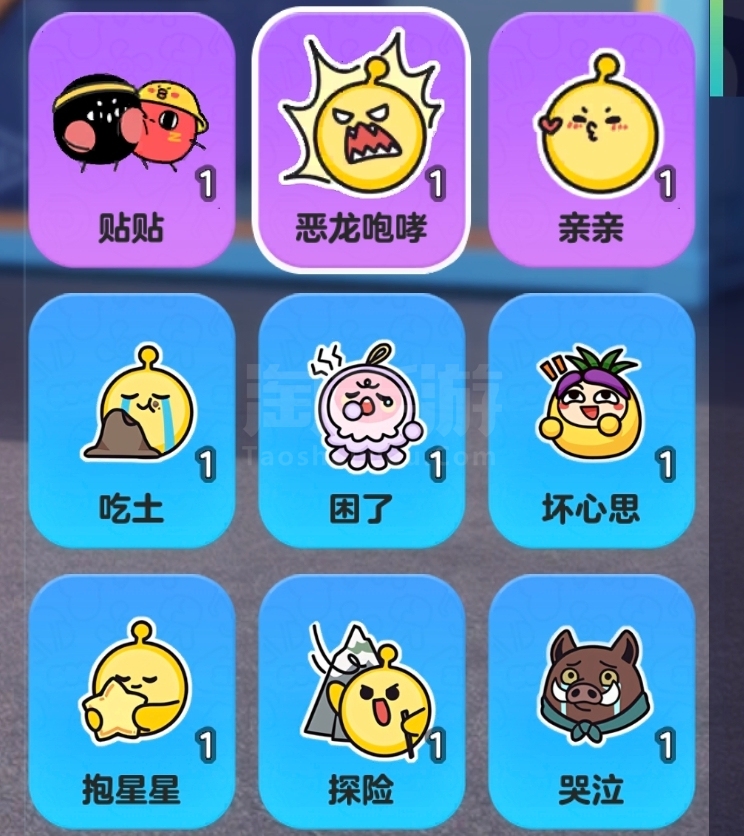The image size is (744, 836).
Task: Pick the 哭泣 crying emote
Action: coord(591,700)
